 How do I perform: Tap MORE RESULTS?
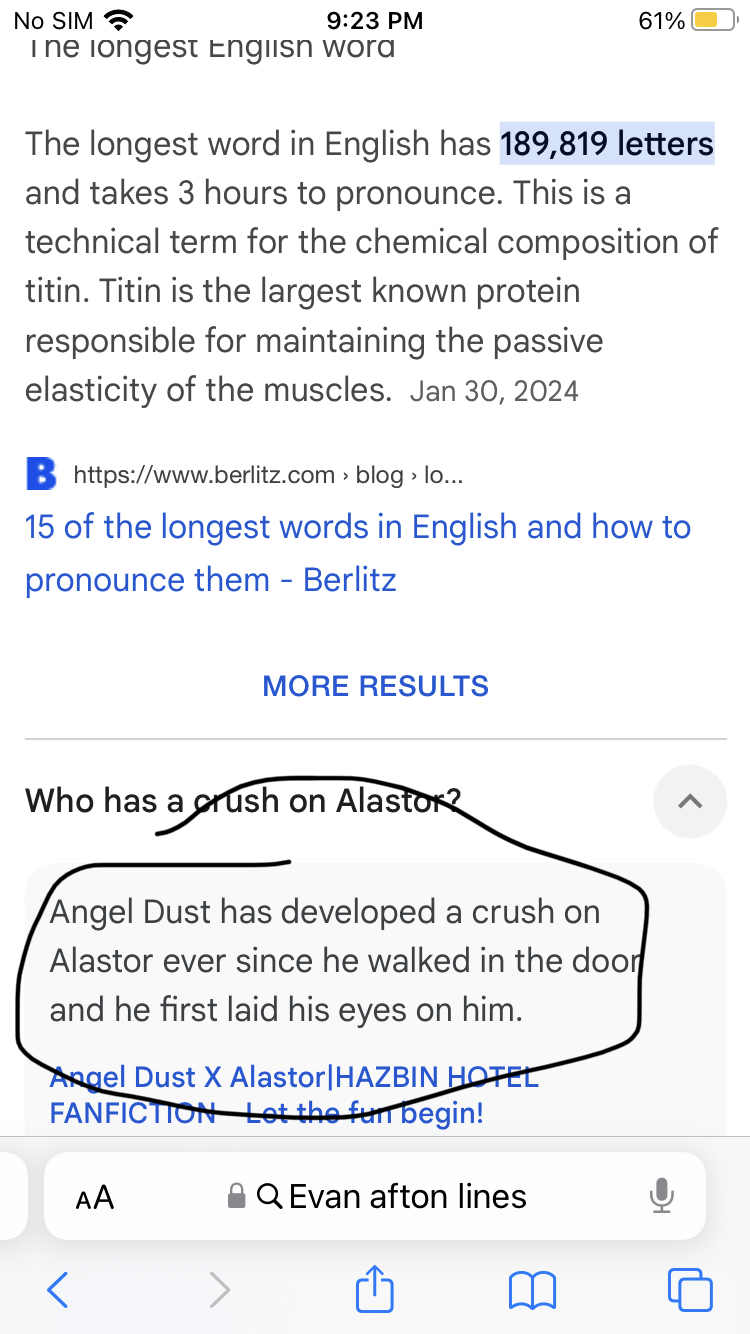click(375, 686)
